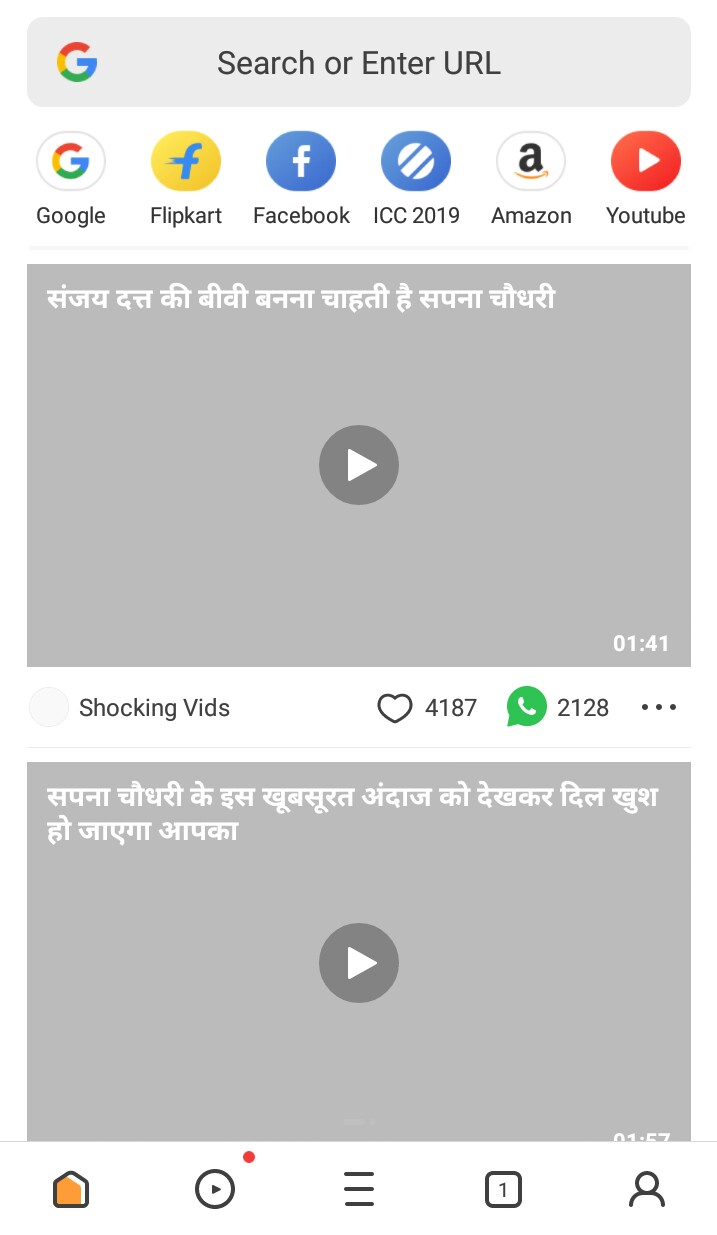The image size is (717, 1235).
Task: Like the Shocking Vids video
Action: click(395, 708)
